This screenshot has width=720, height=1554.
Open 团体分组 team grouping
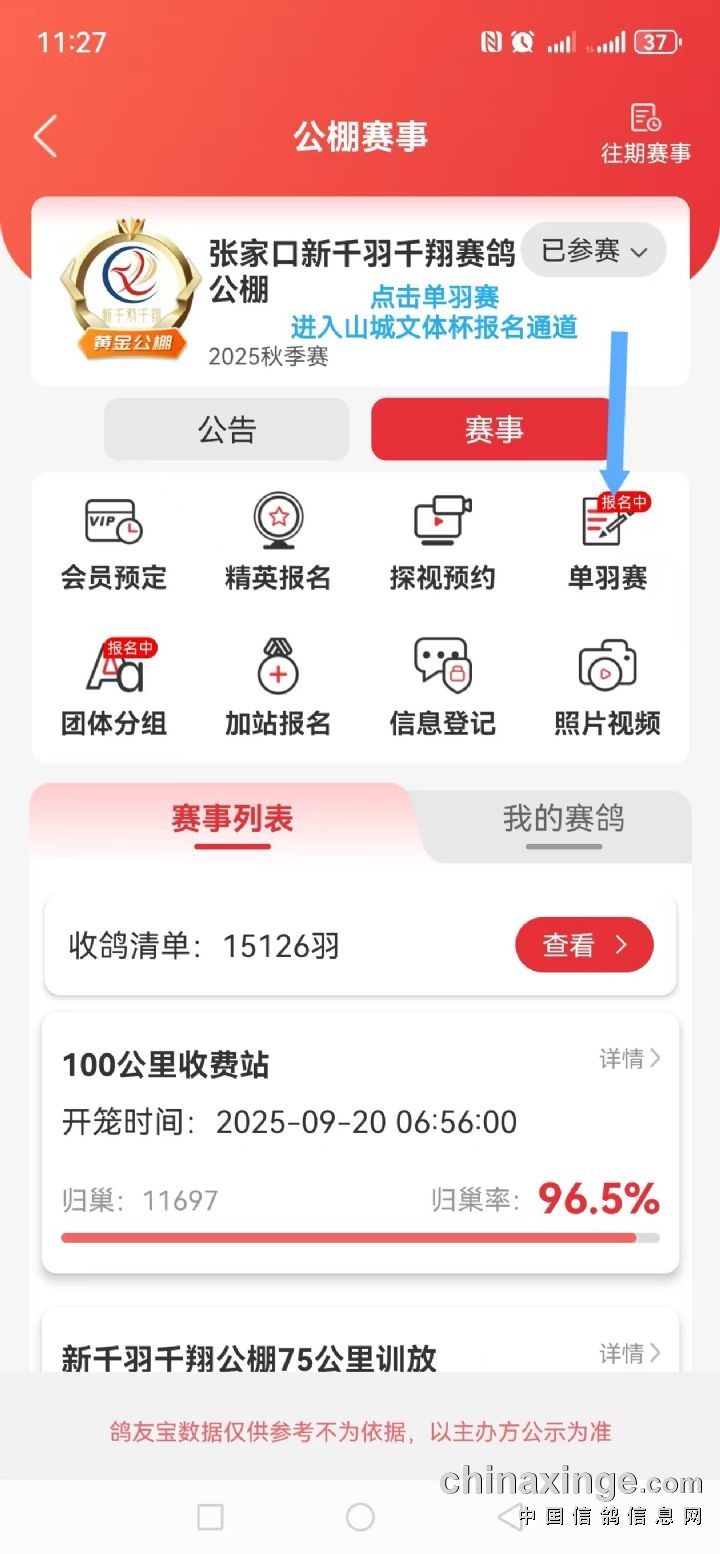tap(114, 690)
